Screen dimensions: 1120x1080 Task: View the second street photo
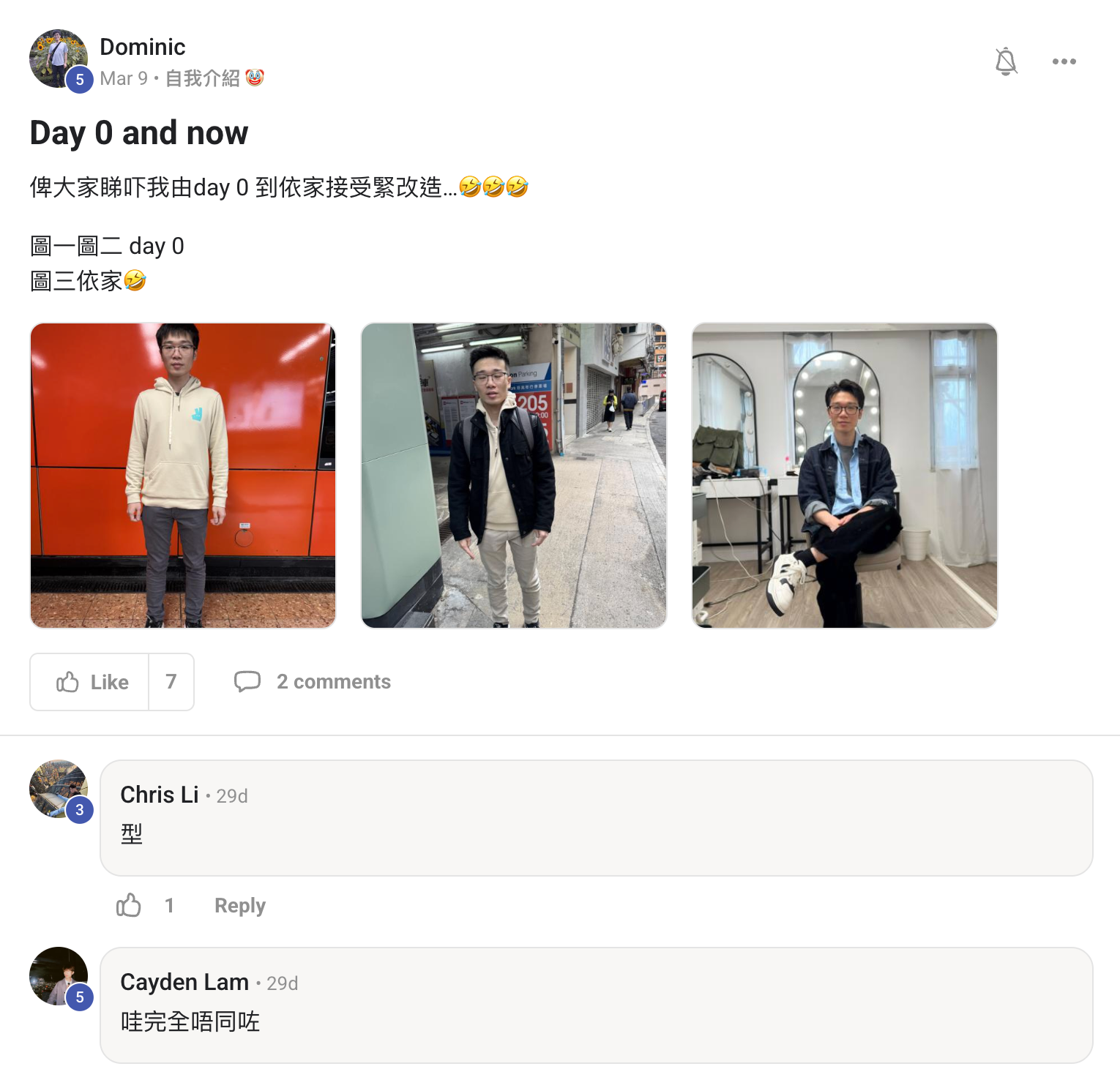pyautogui.click(x=514, y=476)
